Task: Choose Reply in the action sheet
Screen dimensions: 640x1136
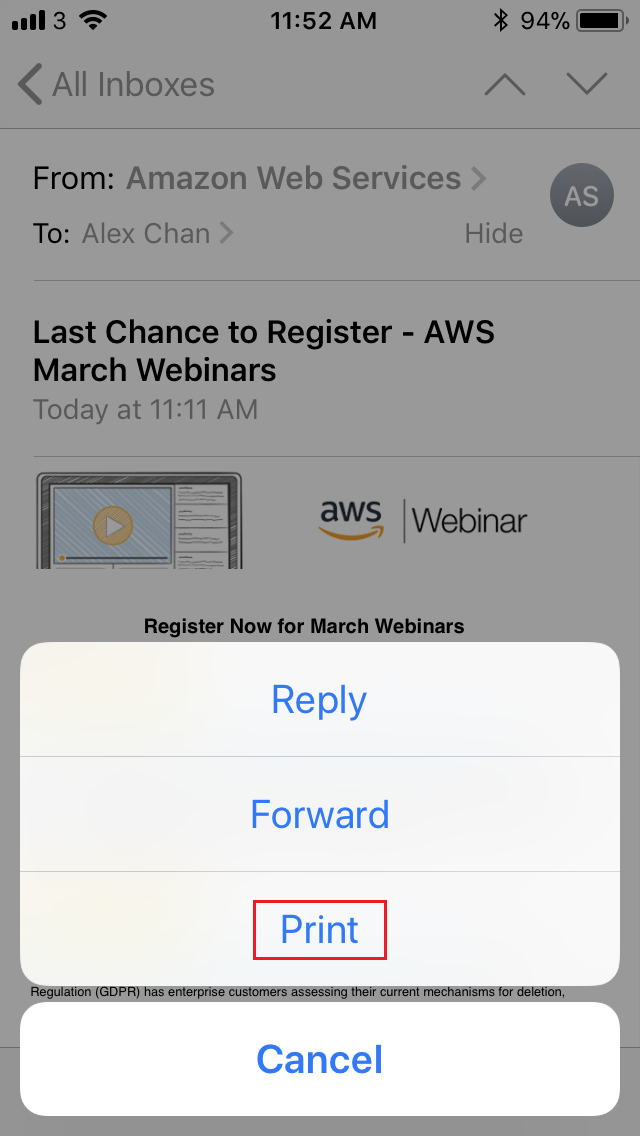Action: [x=319, y=700]
